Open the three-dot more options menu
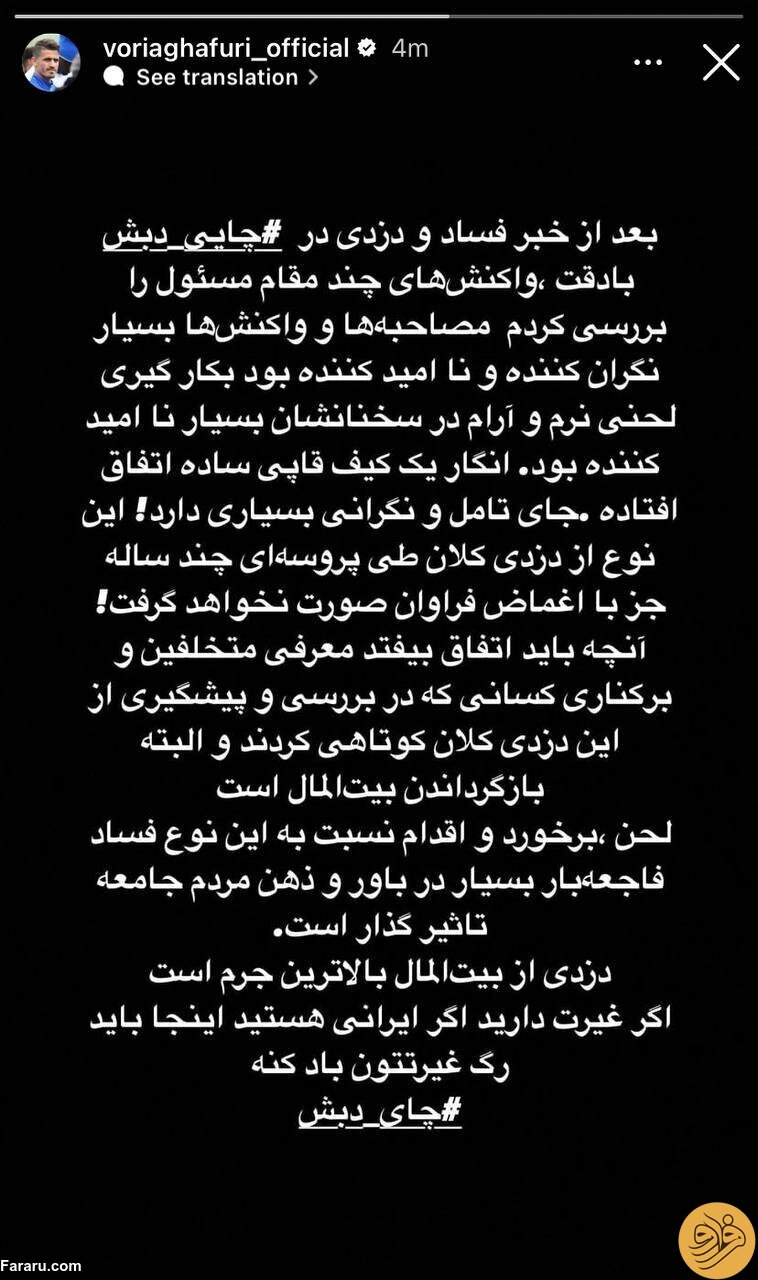758x1280 pixels. click(648, 62)
